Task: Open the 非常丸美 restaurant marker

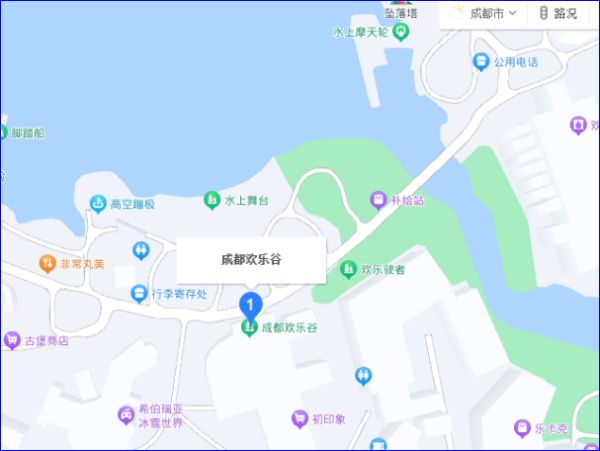Action: click(x=46, y=264)
